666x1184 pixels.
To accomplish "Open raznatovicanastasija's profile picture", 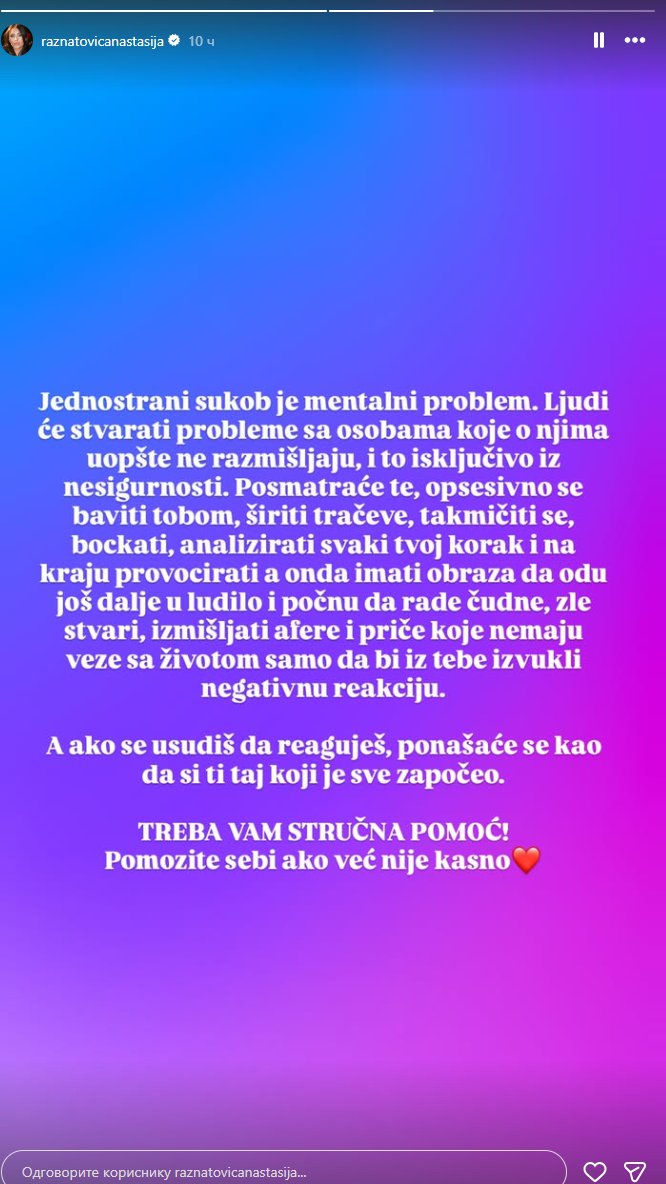I will point(17,41).
